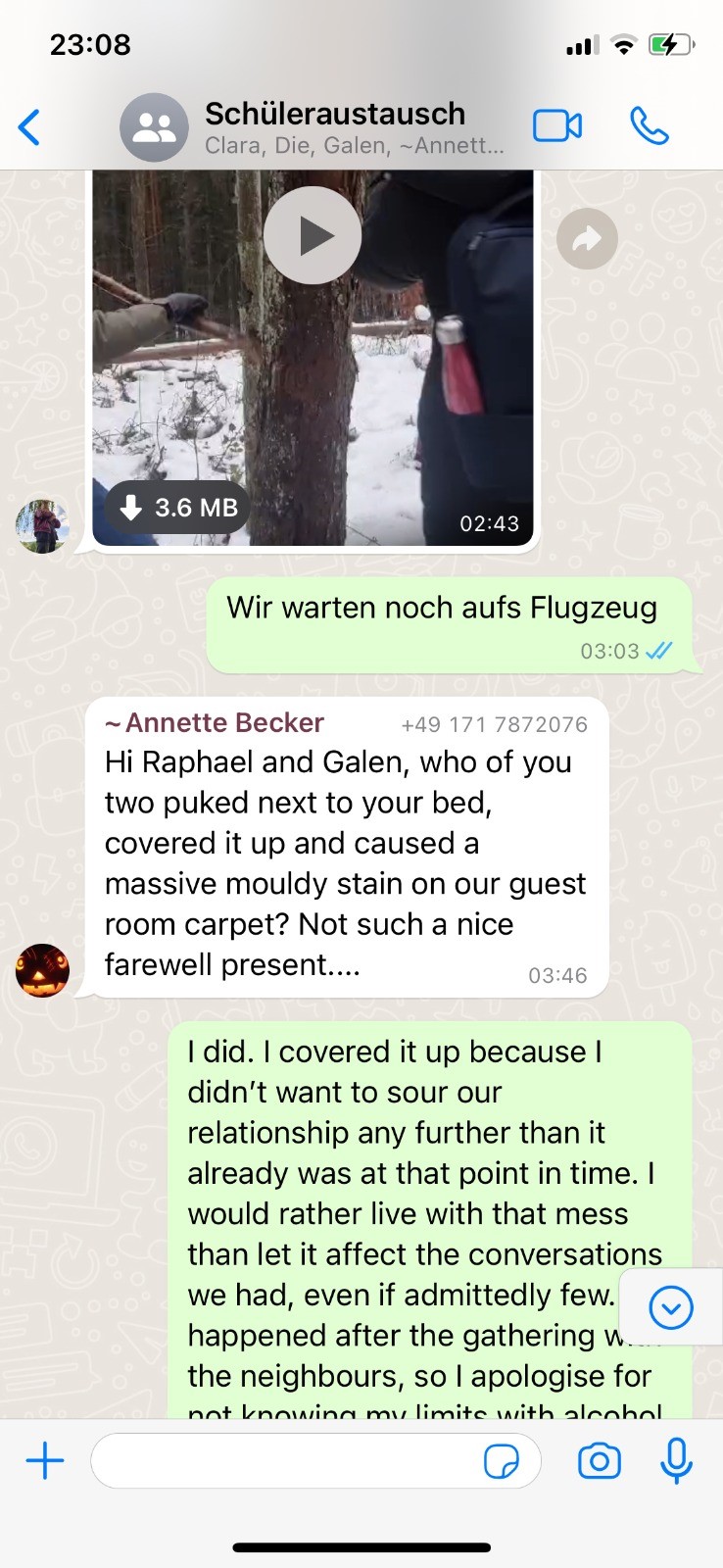Jump to the latest messages

click(x=671, y=1308)
